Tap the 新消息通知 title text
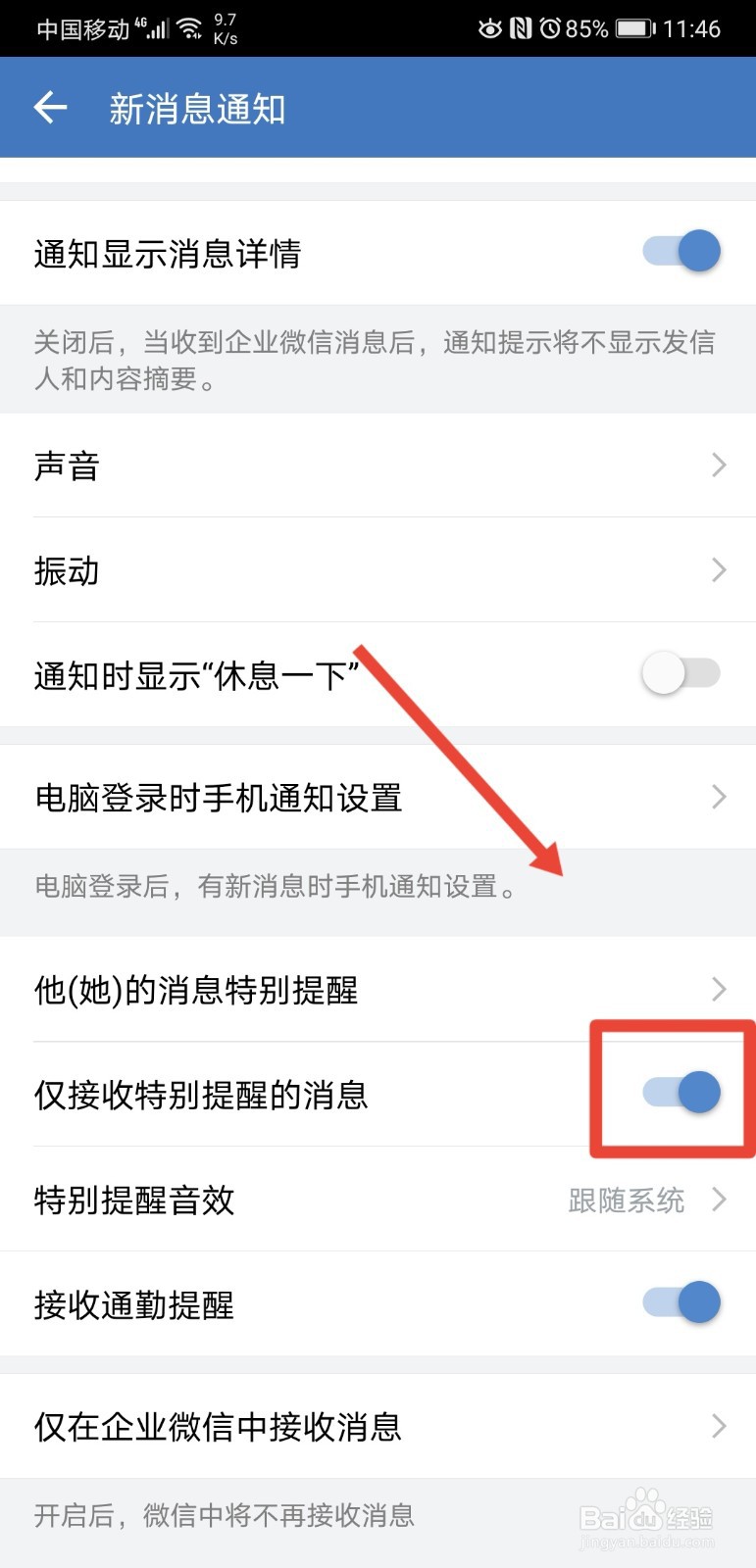The width and height of the screenshot is (756, 1568). click(198, 108)
